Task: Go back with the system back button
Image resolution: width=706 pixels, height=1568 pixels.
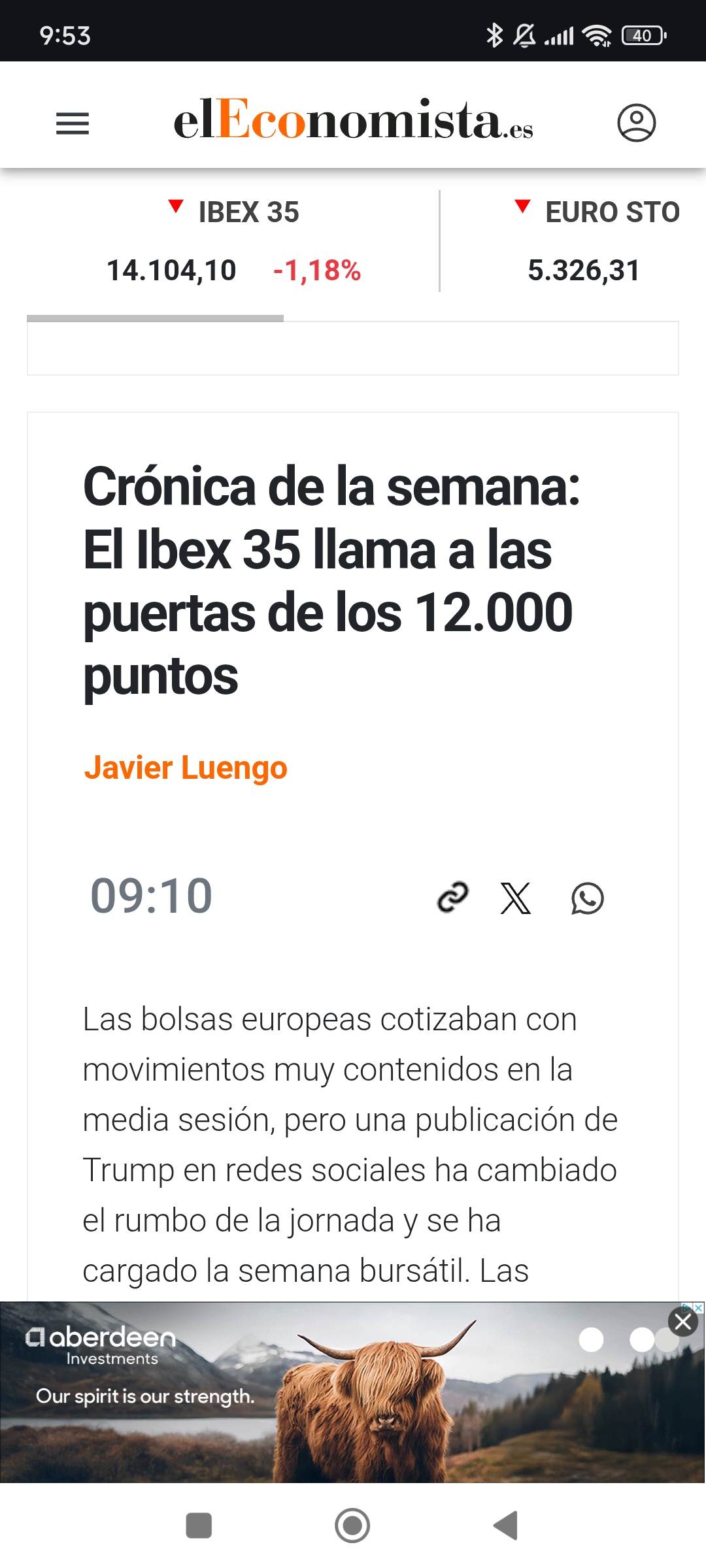Action: tap(506, 1526)
